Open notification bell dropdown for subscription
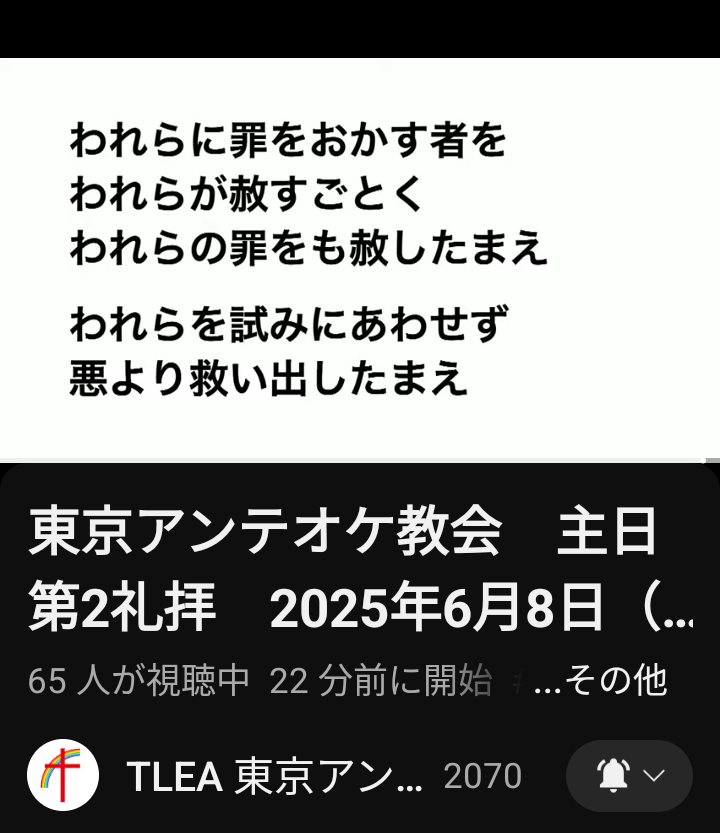The width and height of the screenshot is (720, 833). pyautogui.click(x=629, y=776)
